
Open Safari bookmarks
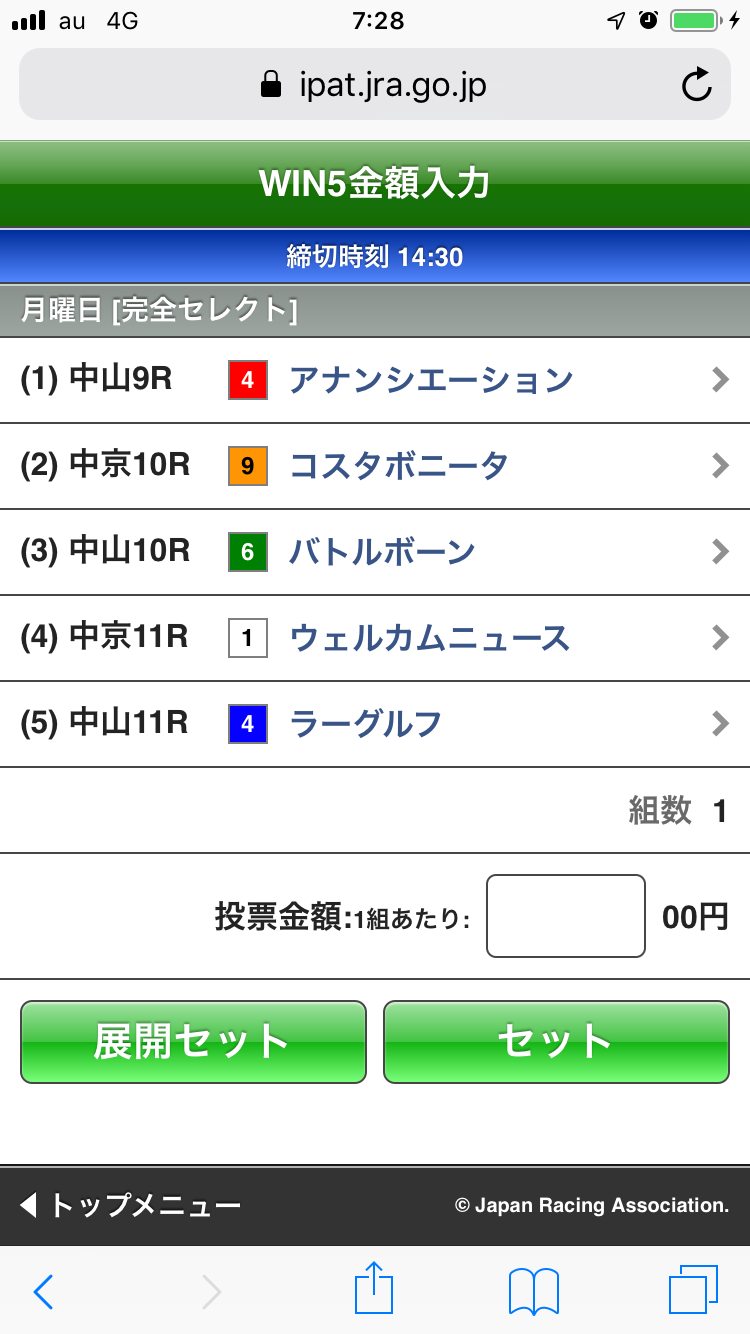coord(533,1291)
